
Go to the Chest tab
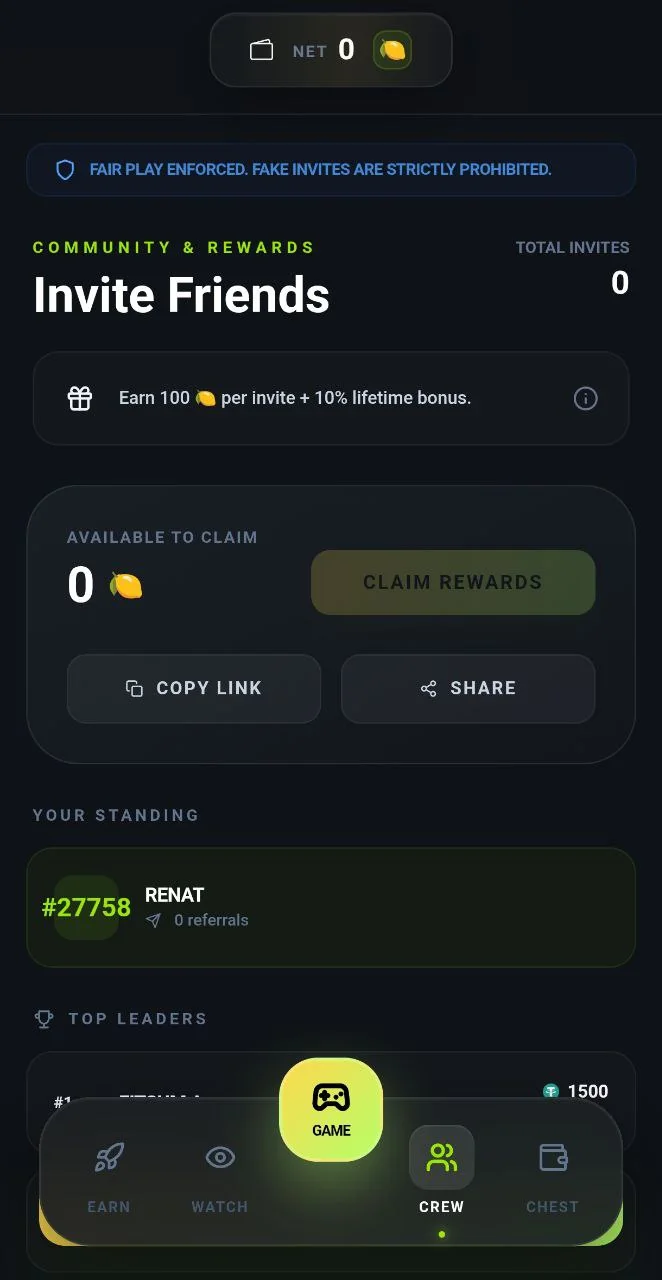553,1178
